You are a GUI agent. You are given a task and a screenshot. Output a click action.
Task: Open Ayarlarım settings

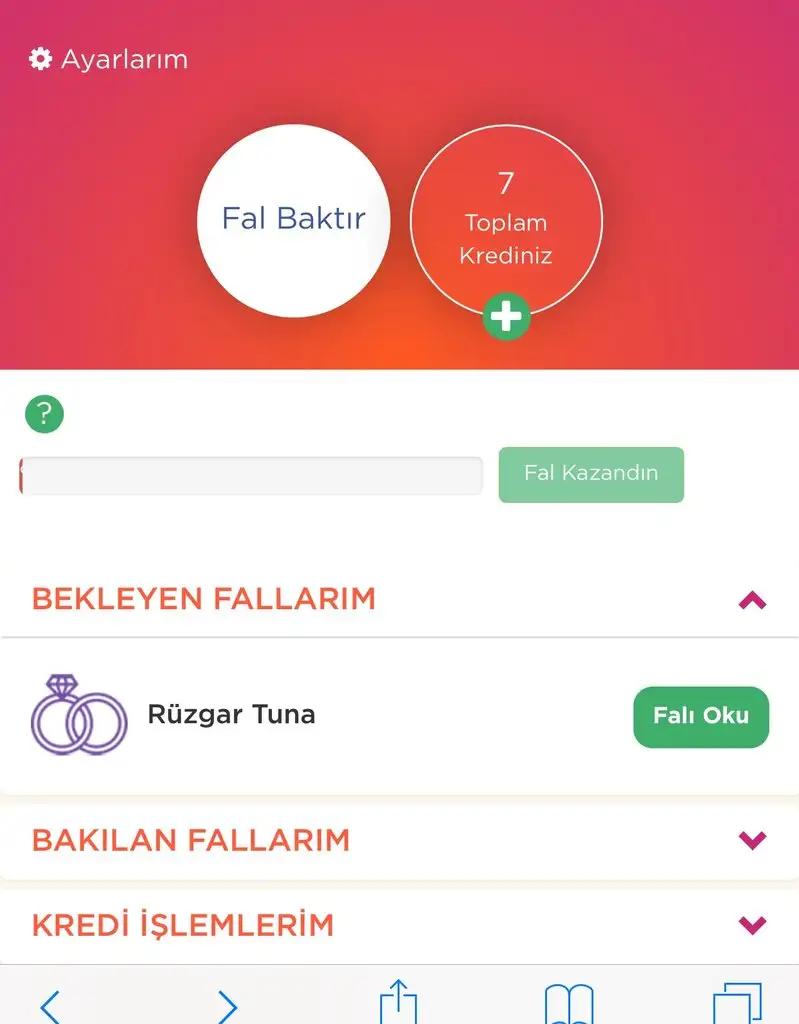click(x=108, y=60)
